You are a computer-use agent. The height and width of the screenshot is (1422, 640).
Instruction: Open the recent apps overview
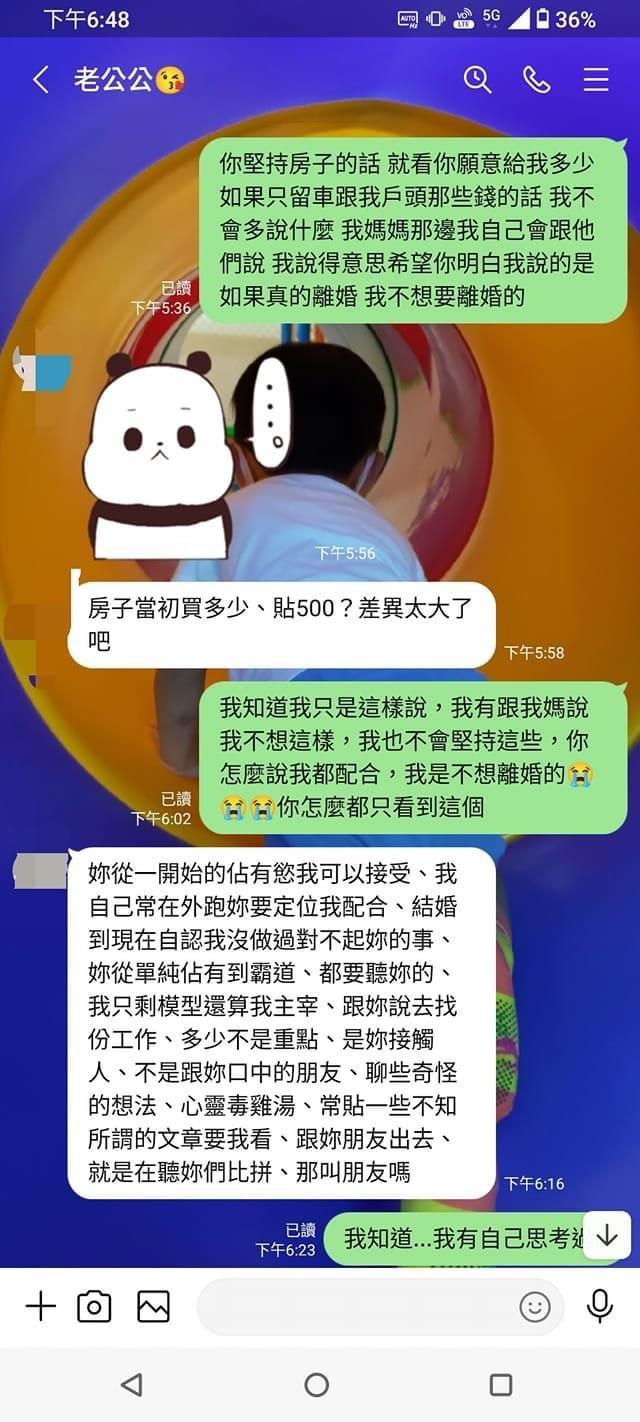(501, 1384)
